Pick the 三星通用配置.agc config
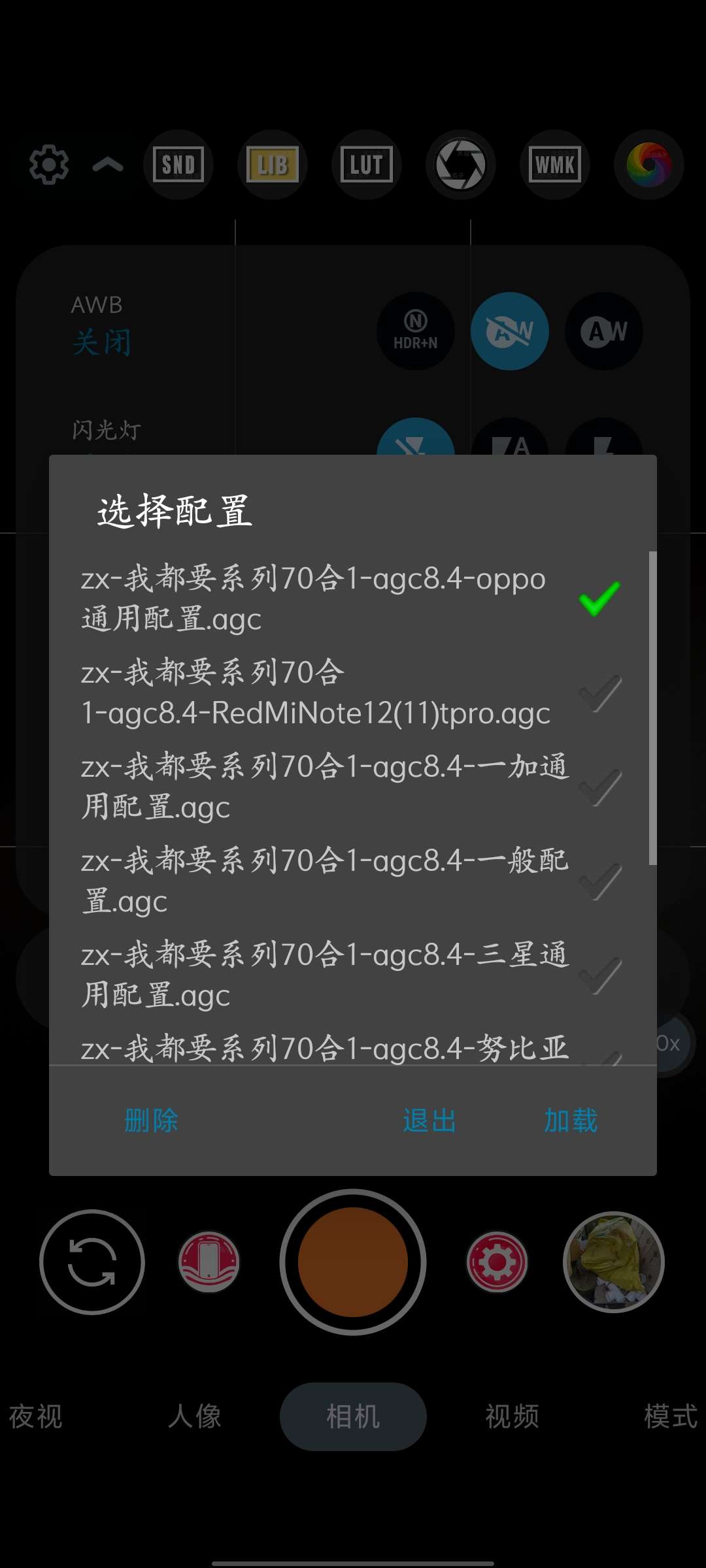This screenshot has width=706, height=1568. [x=325, y=975]
